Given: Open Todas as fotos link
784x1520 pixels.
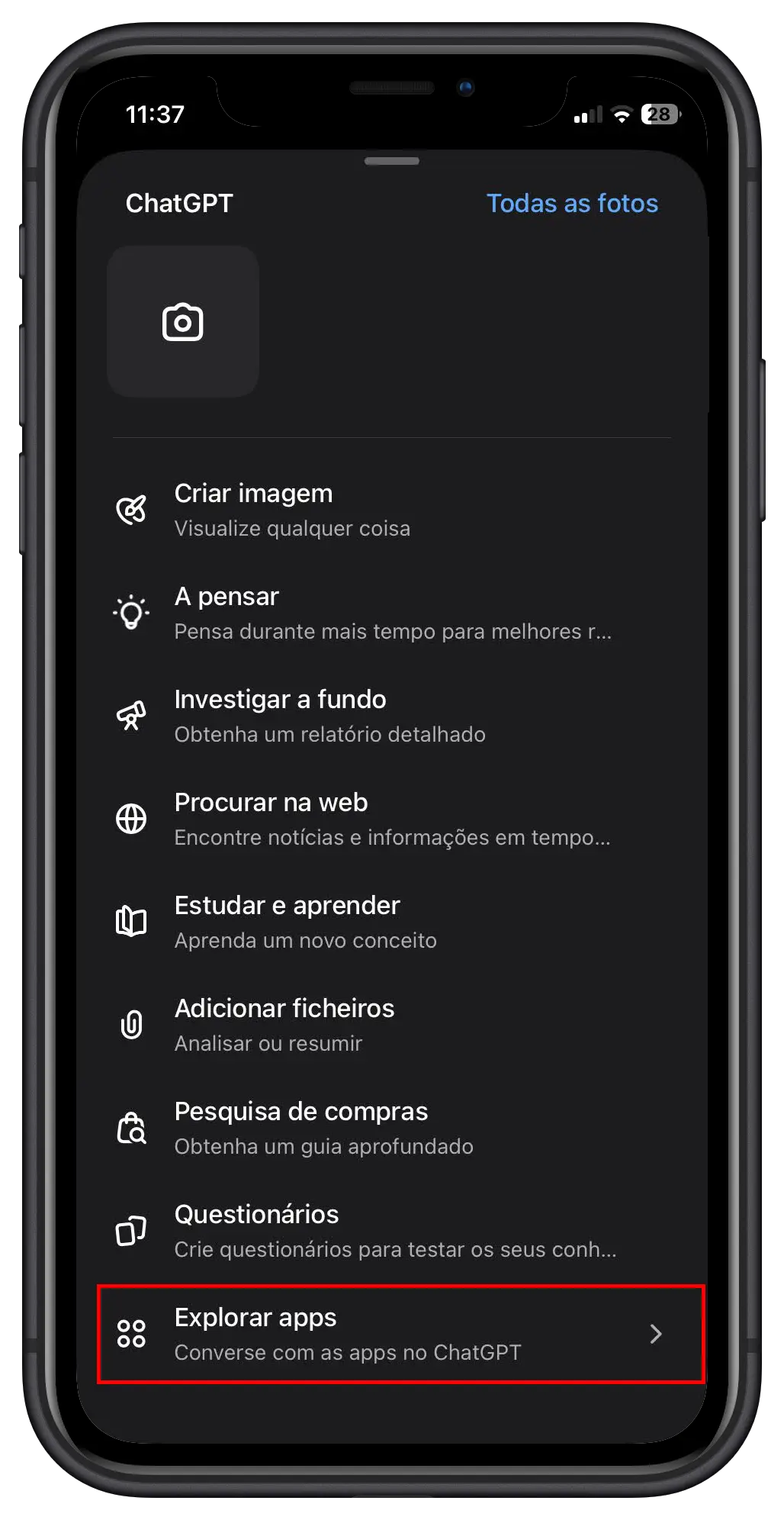Looking at the screenshot, I should [x=572, y=204].
